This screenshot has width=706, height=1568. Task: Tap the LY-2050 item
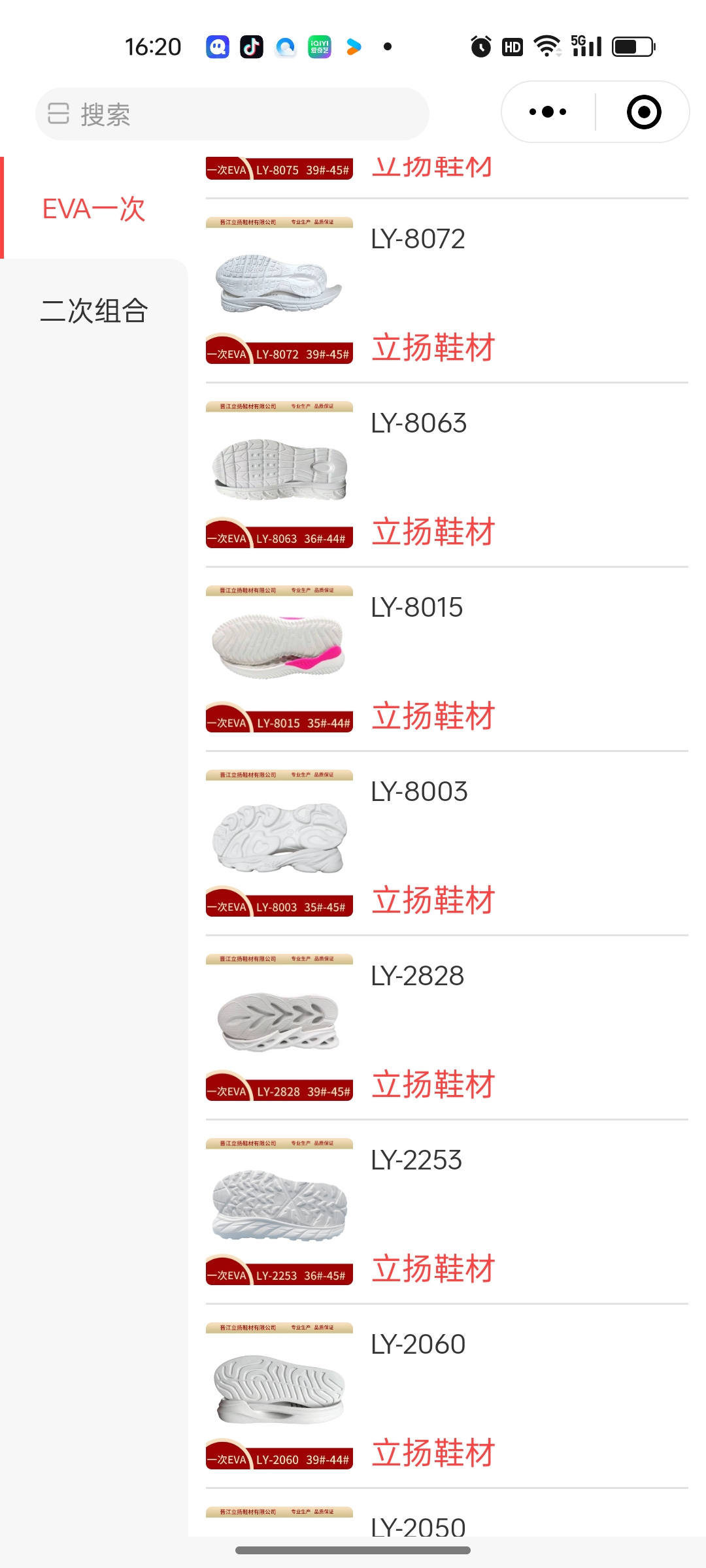click(418, 1526)
